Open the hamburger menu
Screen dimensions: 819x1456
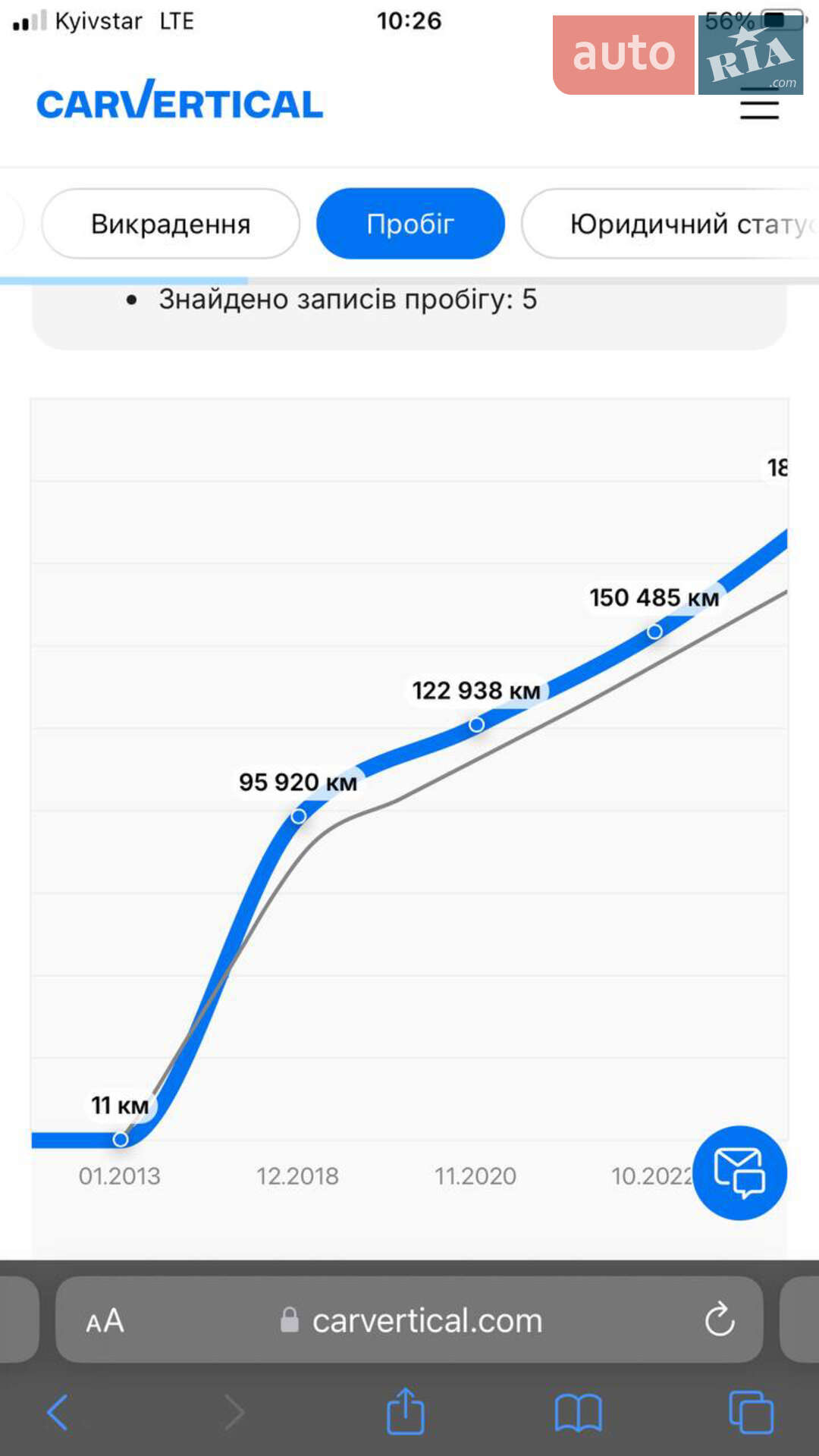pos(759,104)
